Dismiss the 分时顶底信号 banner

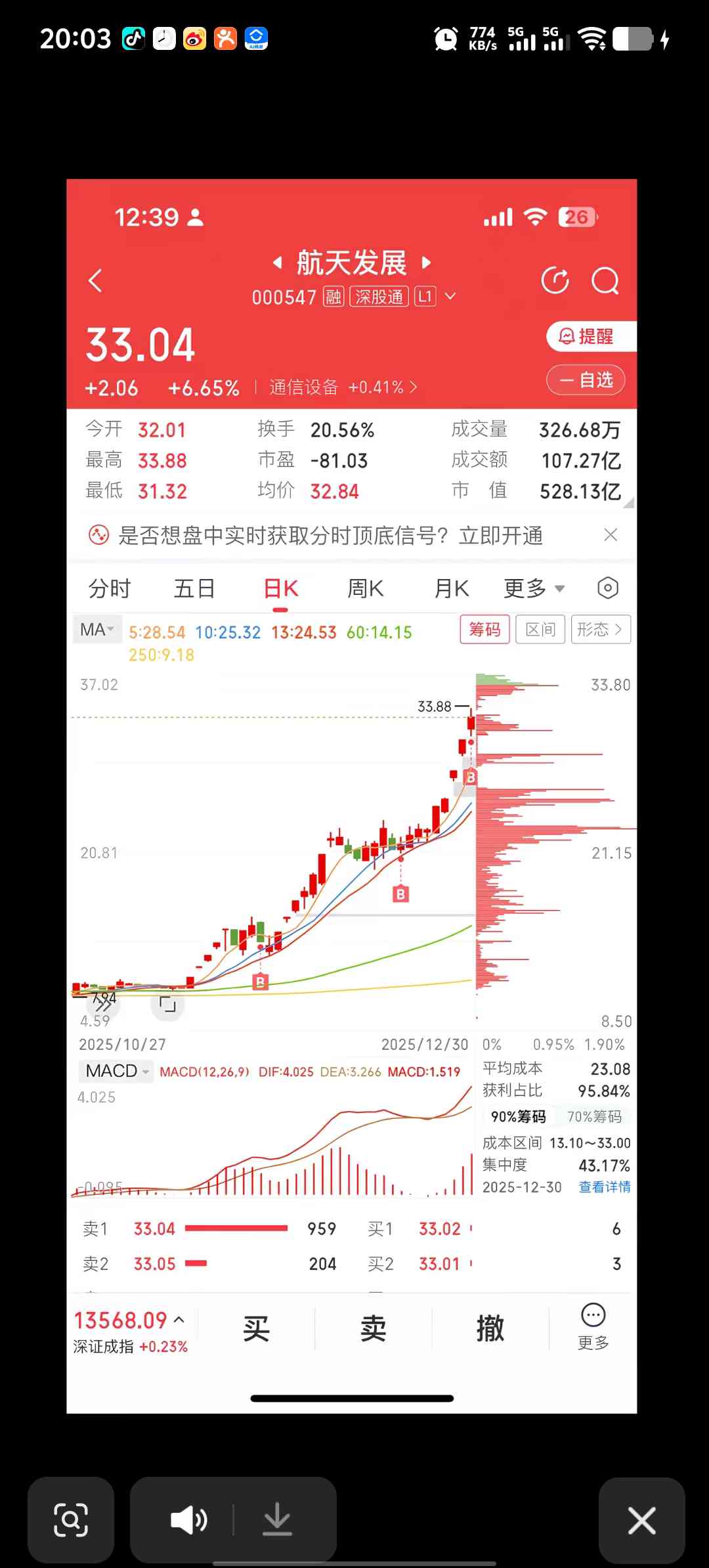pos(610,535)
